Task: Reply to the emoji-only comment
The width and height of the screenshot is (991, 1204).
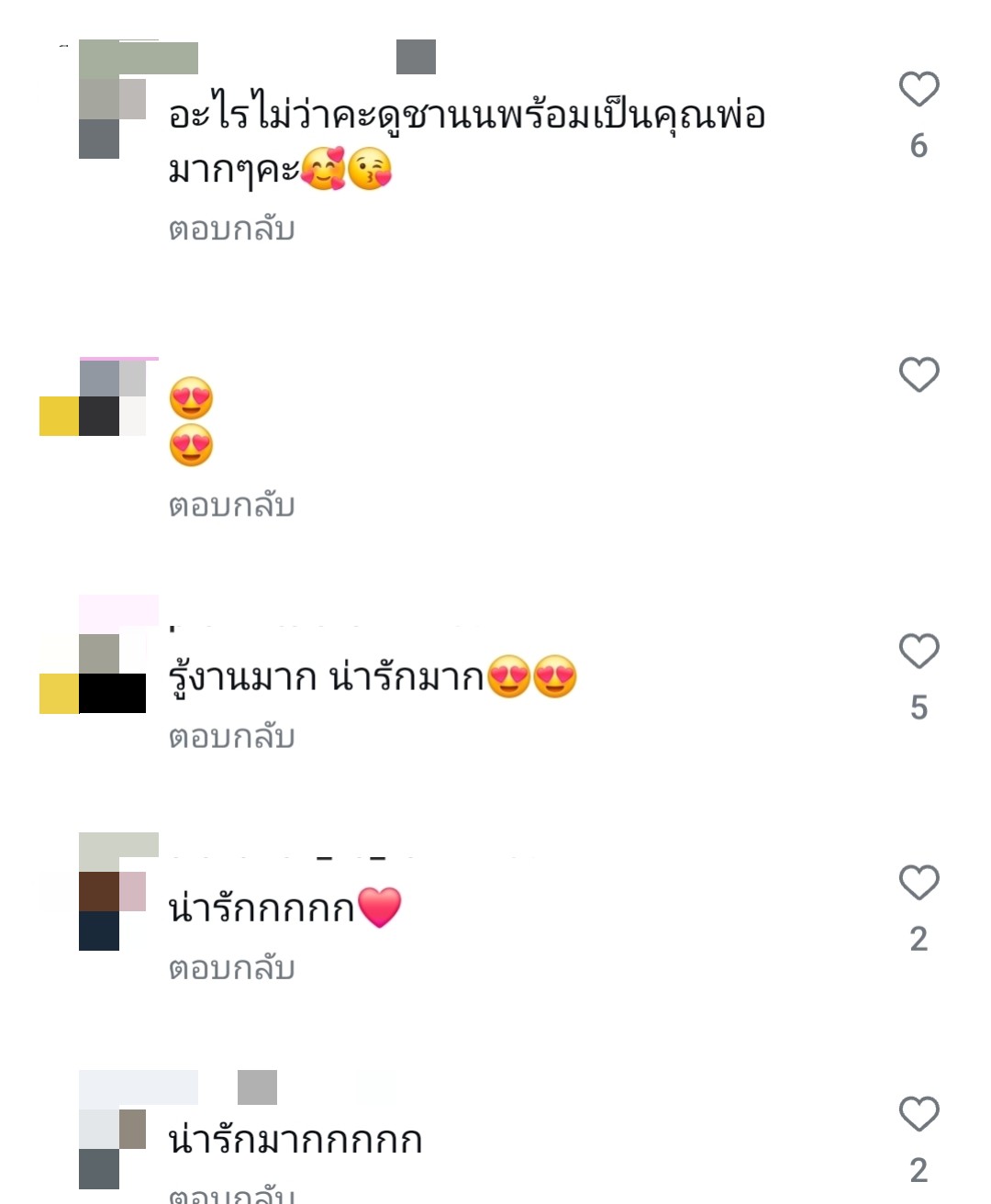Action: pos(231,506)
